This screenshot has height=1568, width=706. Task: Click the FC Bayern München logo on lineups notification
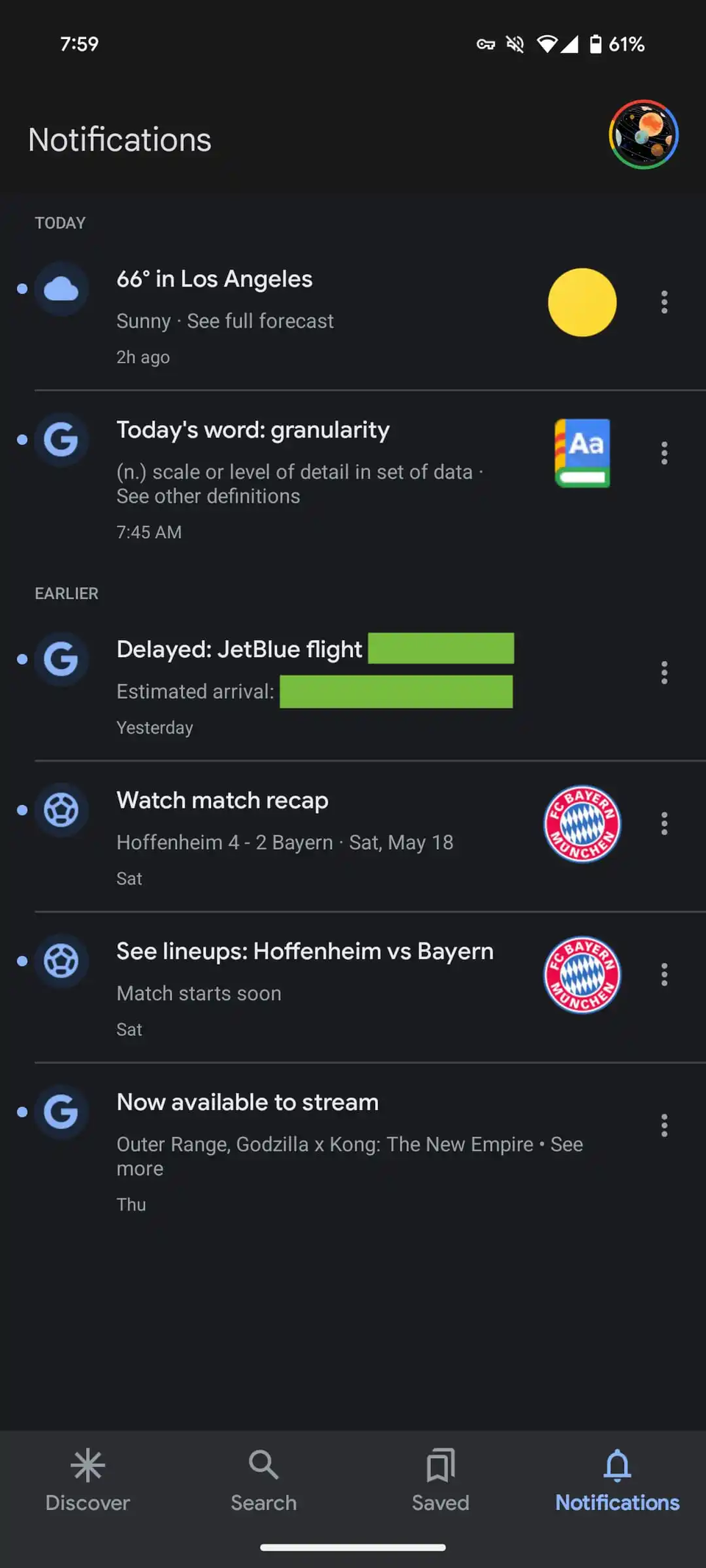582,975
